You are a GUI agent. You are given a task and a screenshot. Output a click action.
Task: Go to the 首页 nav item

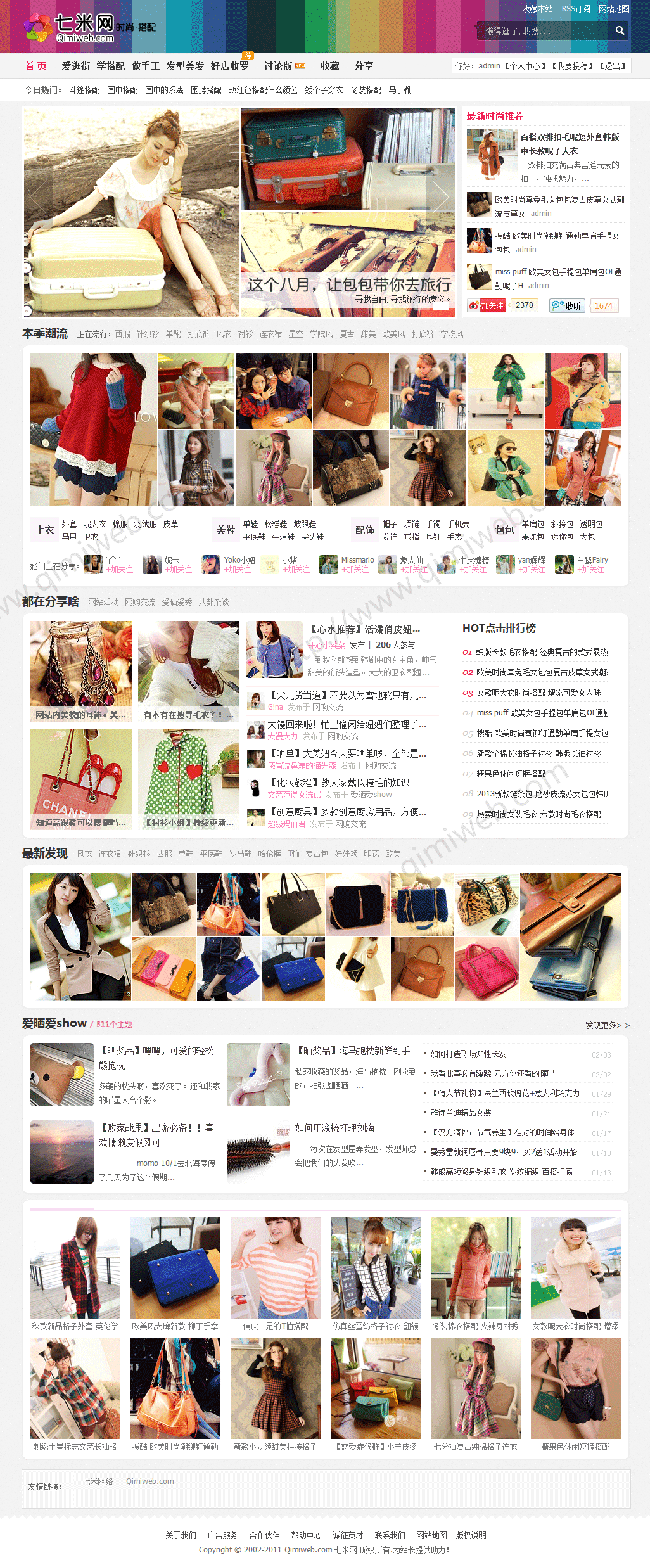(35, 66)
